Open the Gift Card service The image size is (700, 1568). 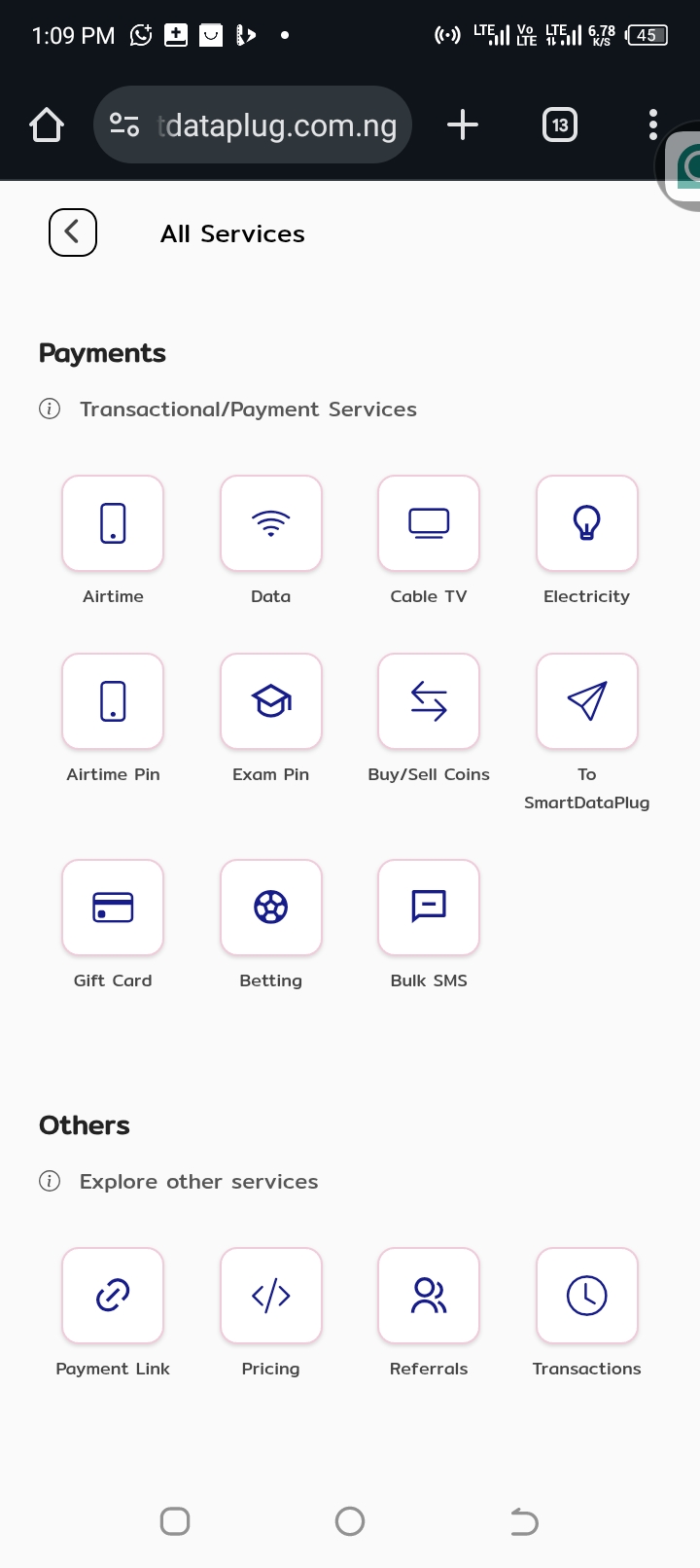click(x=113, y=908)
